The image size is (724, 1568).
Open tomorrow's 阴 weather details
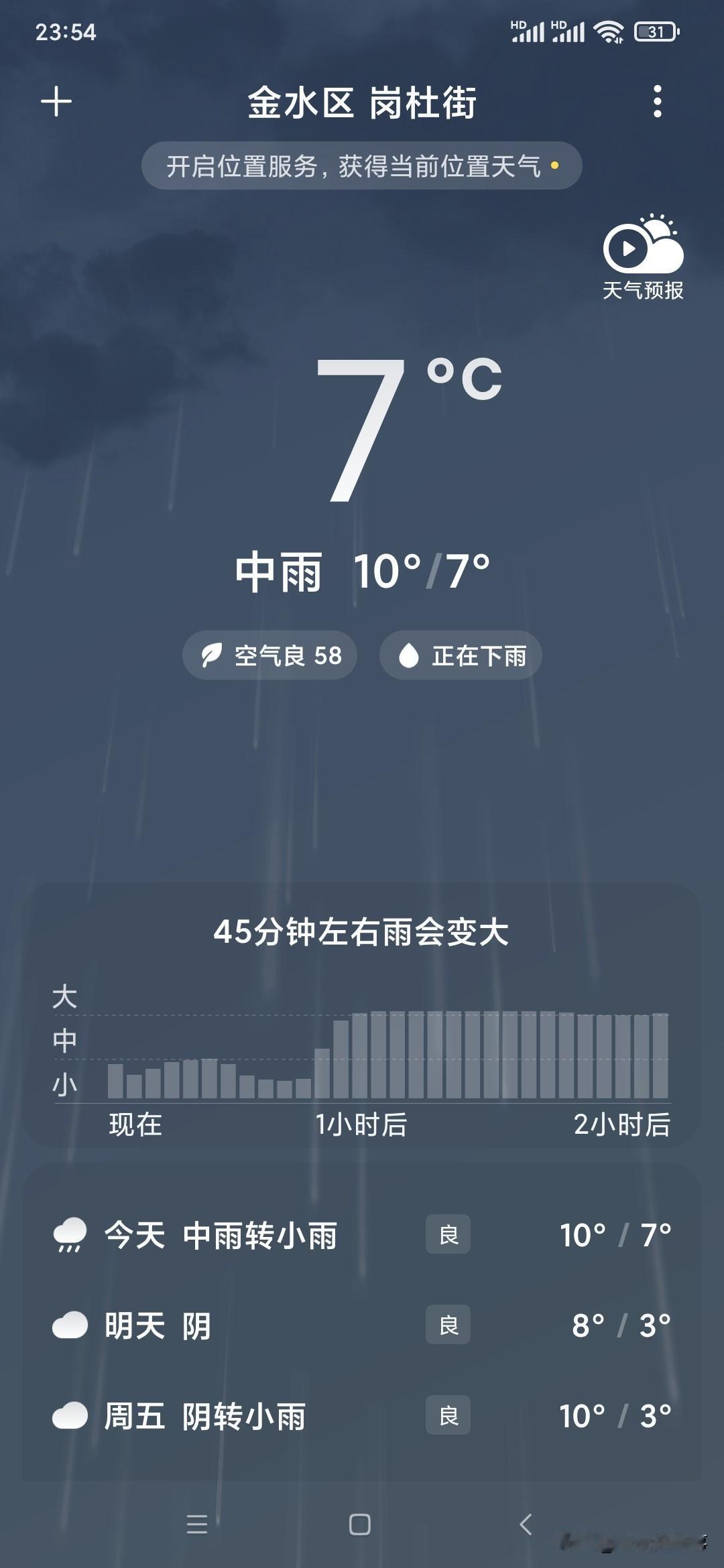[362, 1325]
